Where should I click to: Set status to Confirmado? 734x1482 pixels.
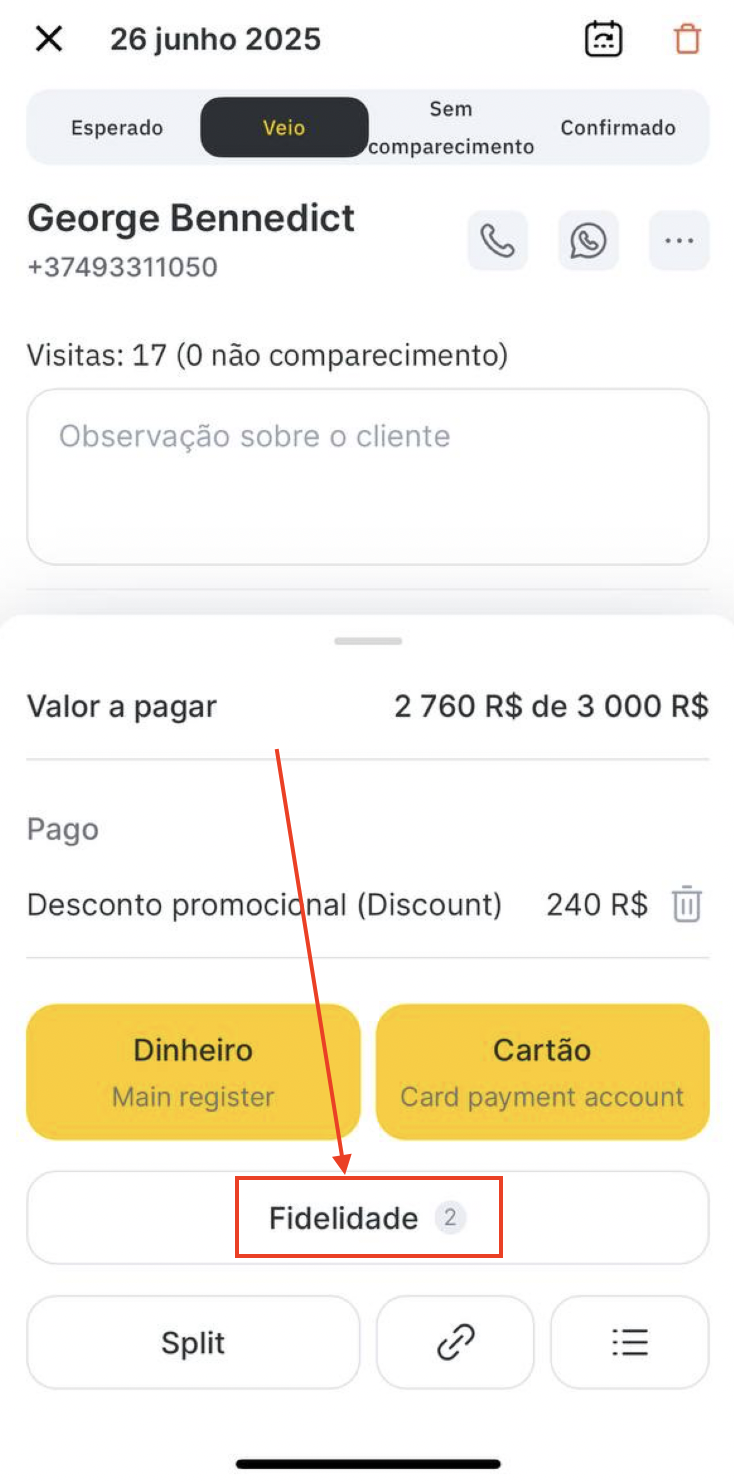618,128
